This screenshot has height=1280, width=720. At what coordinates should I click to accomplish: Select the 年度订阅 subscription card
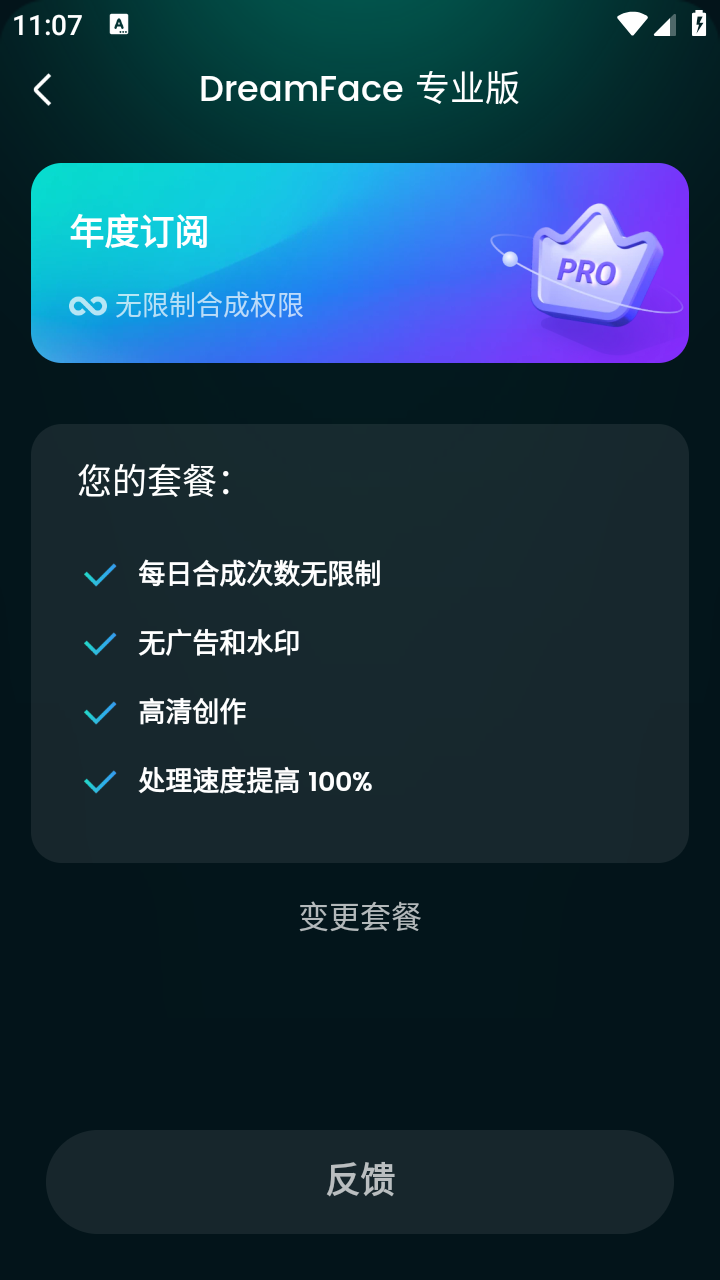[x=360, y=261]
